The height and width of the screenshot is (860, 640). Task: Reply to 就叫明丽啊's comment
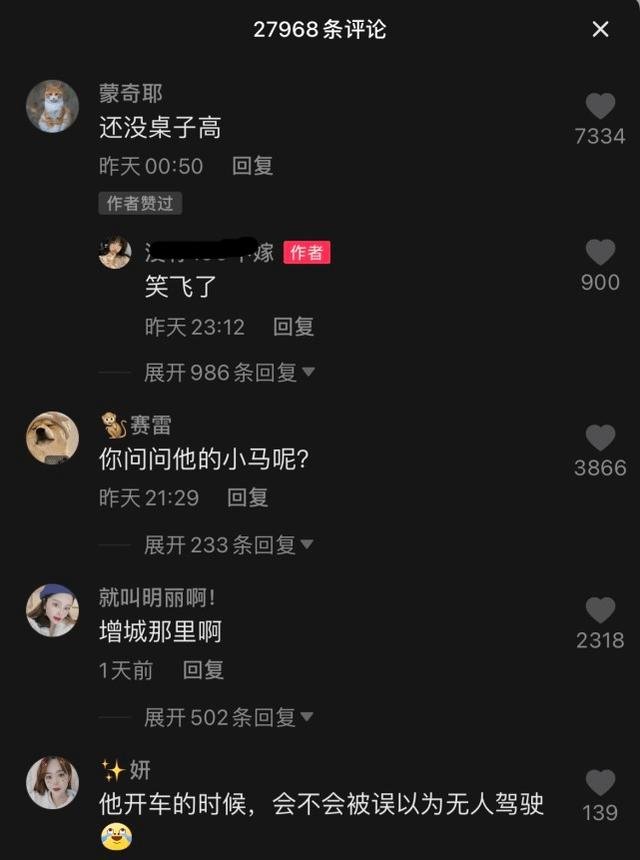(x=203, y=670)
